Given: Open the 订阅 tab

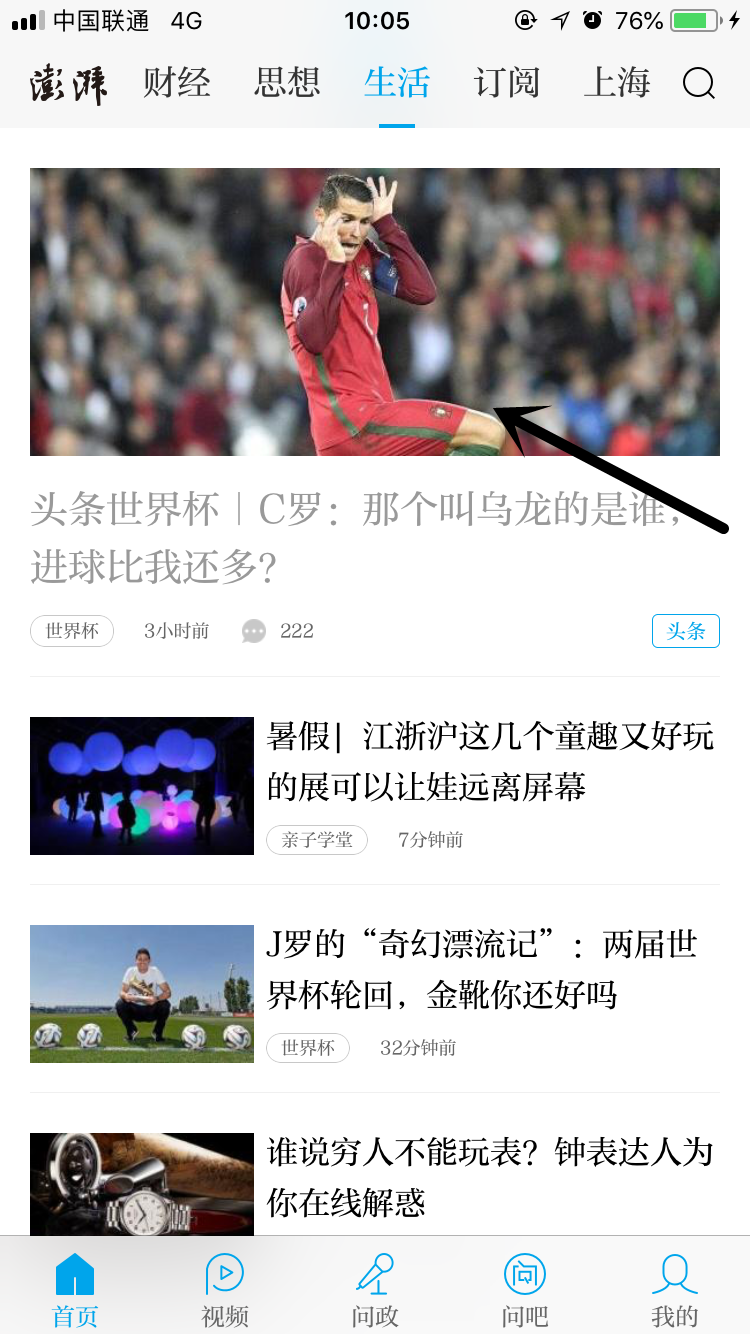Looking at the screenshot, I should (x=506, y=84).
